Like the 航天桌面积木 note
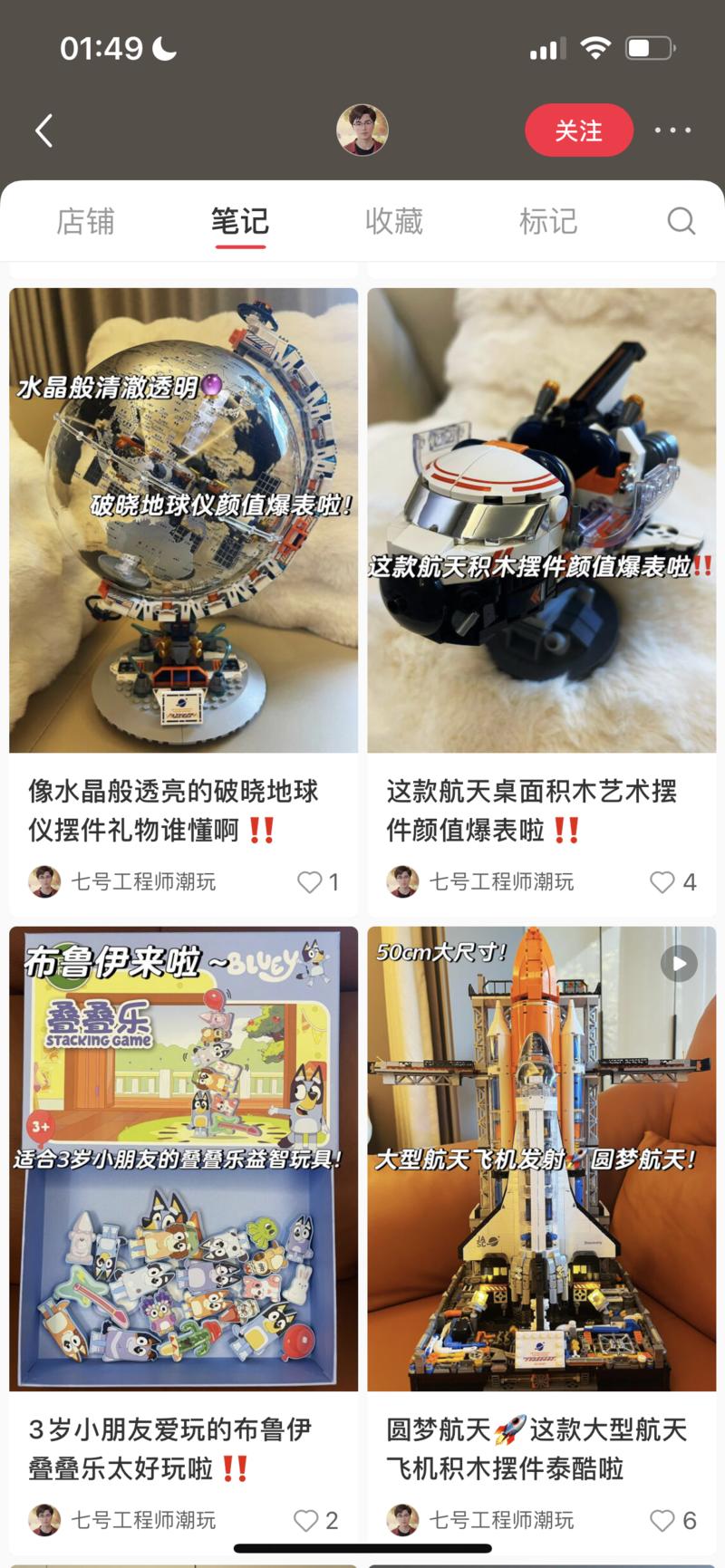 662,882
